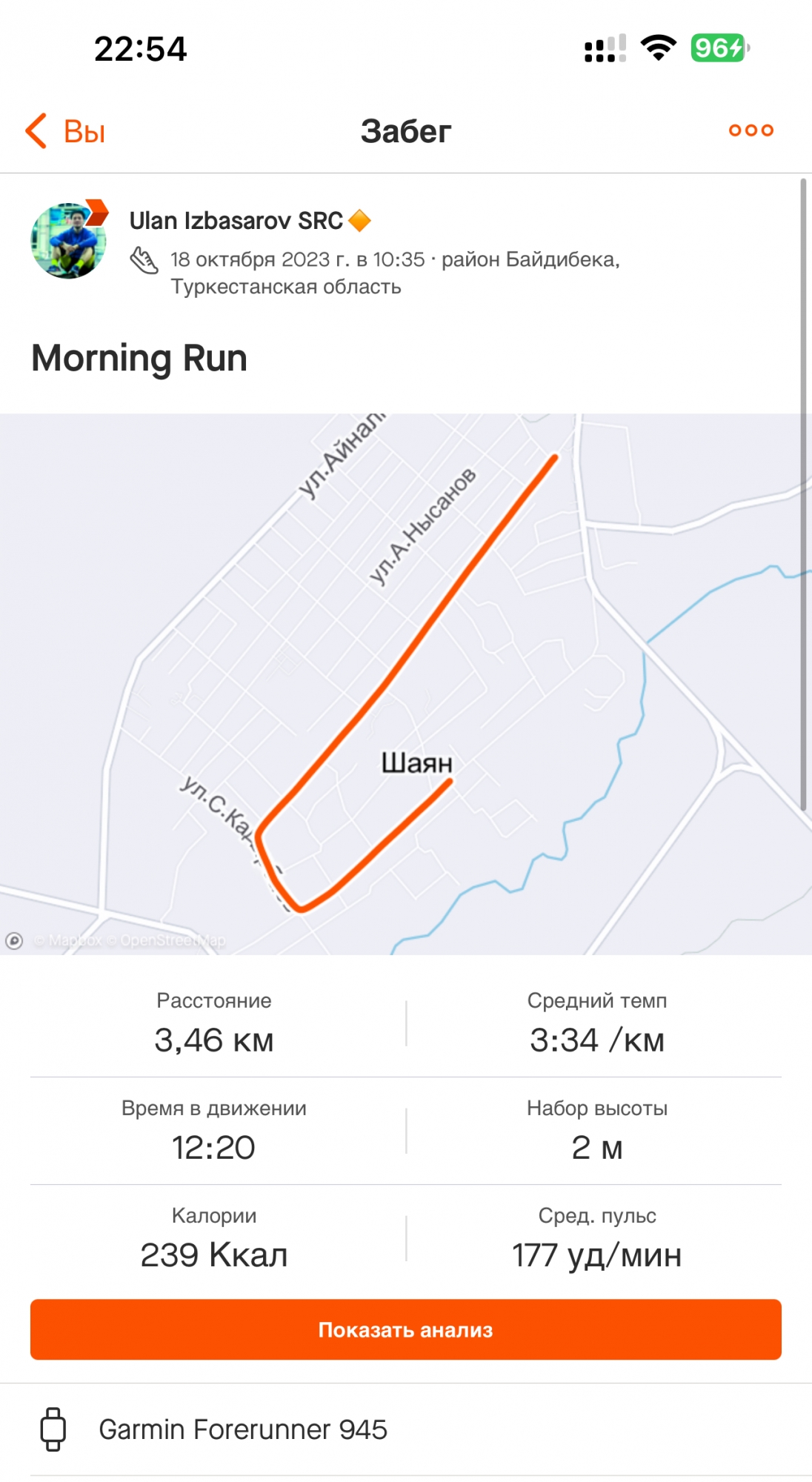Image resolution: width=812 pixels, height=1482 pixels.
Task: Open Ulan Izbasarov's profile photo
Action: [x=68, y=241]
